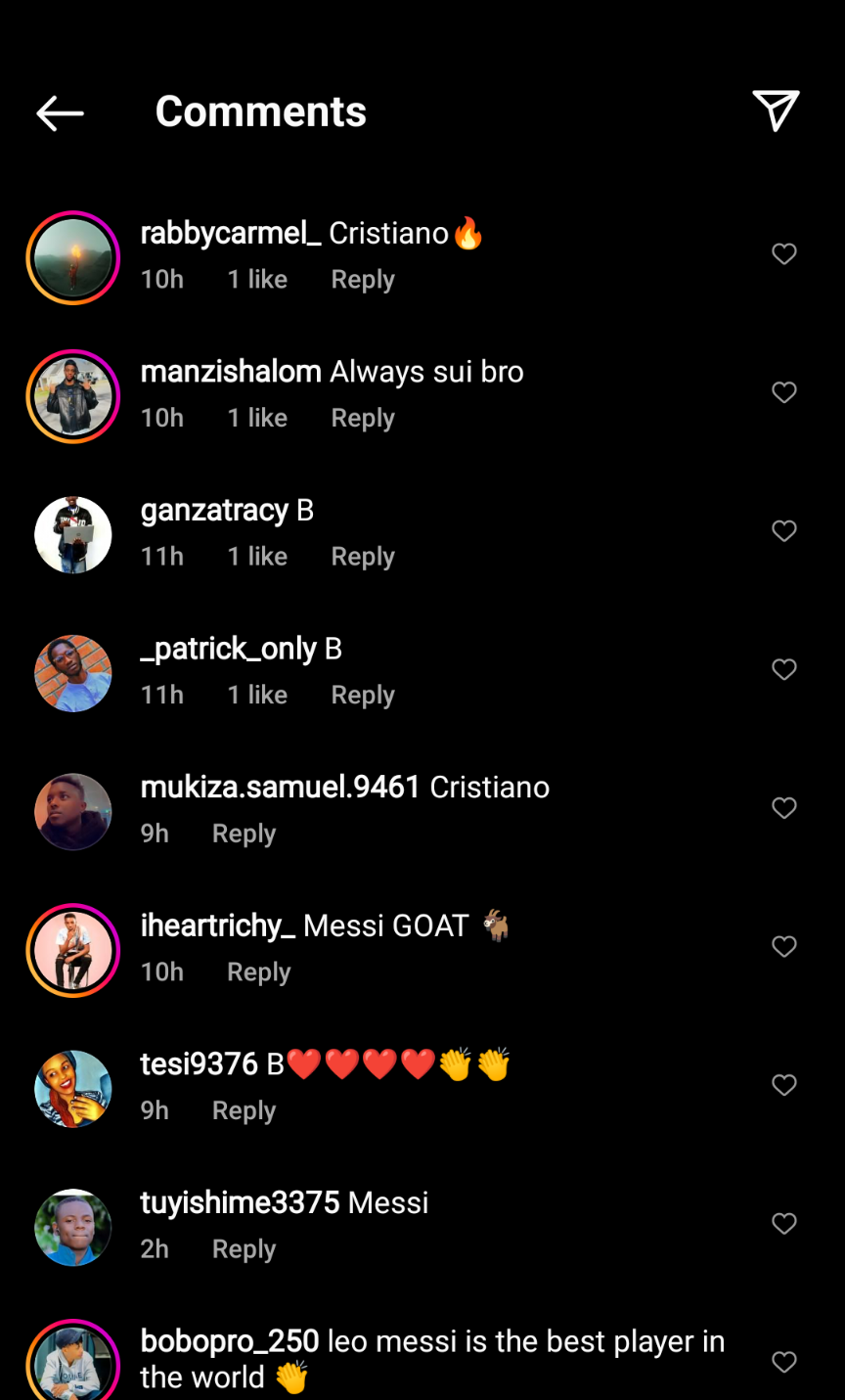Viewport: 845px width, 1400px height.
Task: Reply to tesi9376's comment
Action: coord(244,1110)
